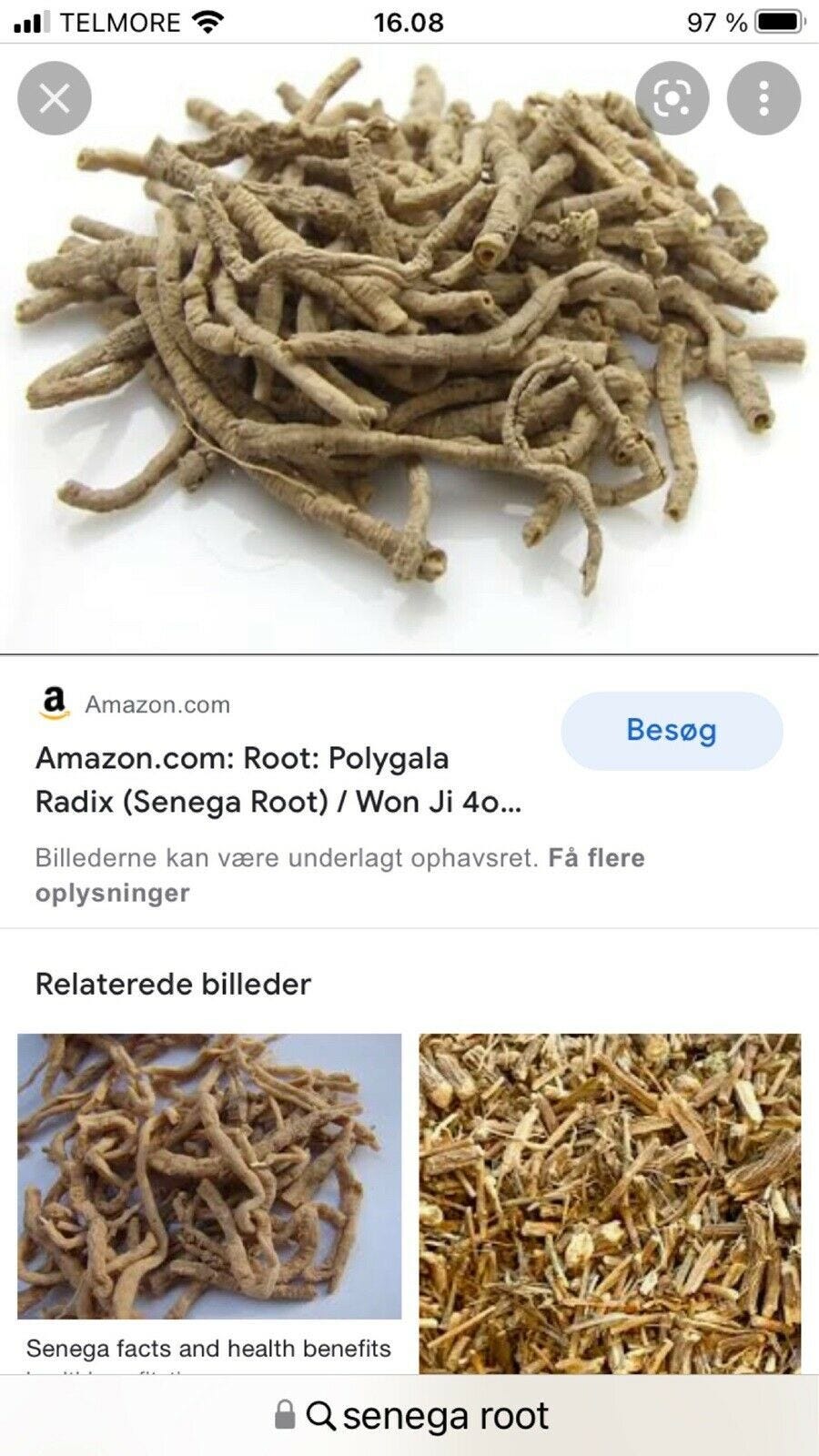
Task: View the main senega root photo
Action: 409,349
